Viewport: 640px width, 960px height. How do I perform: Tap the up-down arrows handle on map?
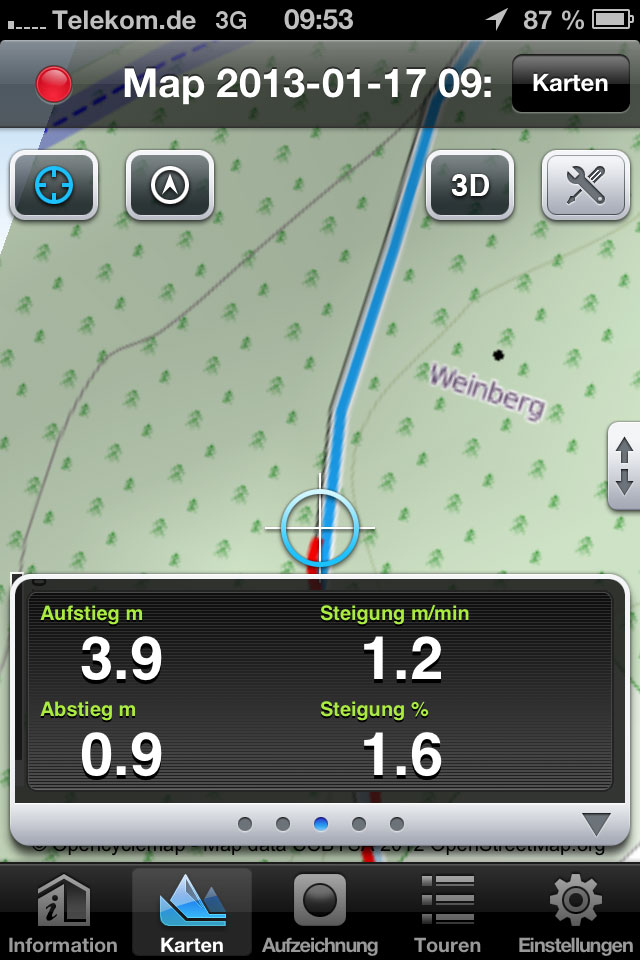[x=625, y=466]
